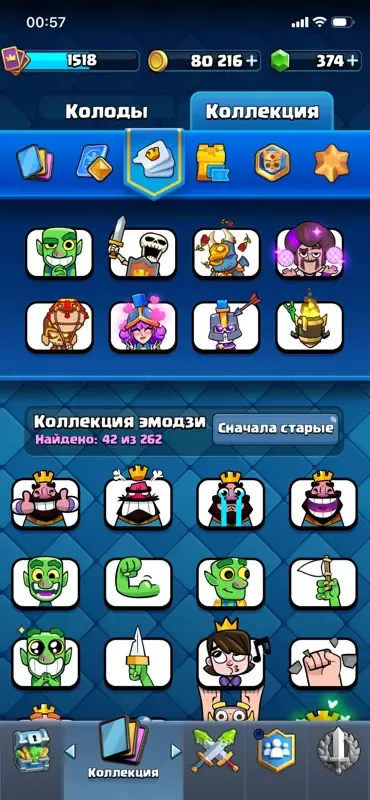
Task: Change sort order via Сначала старые
Action: pyautogui.click(x=276, y=428)
